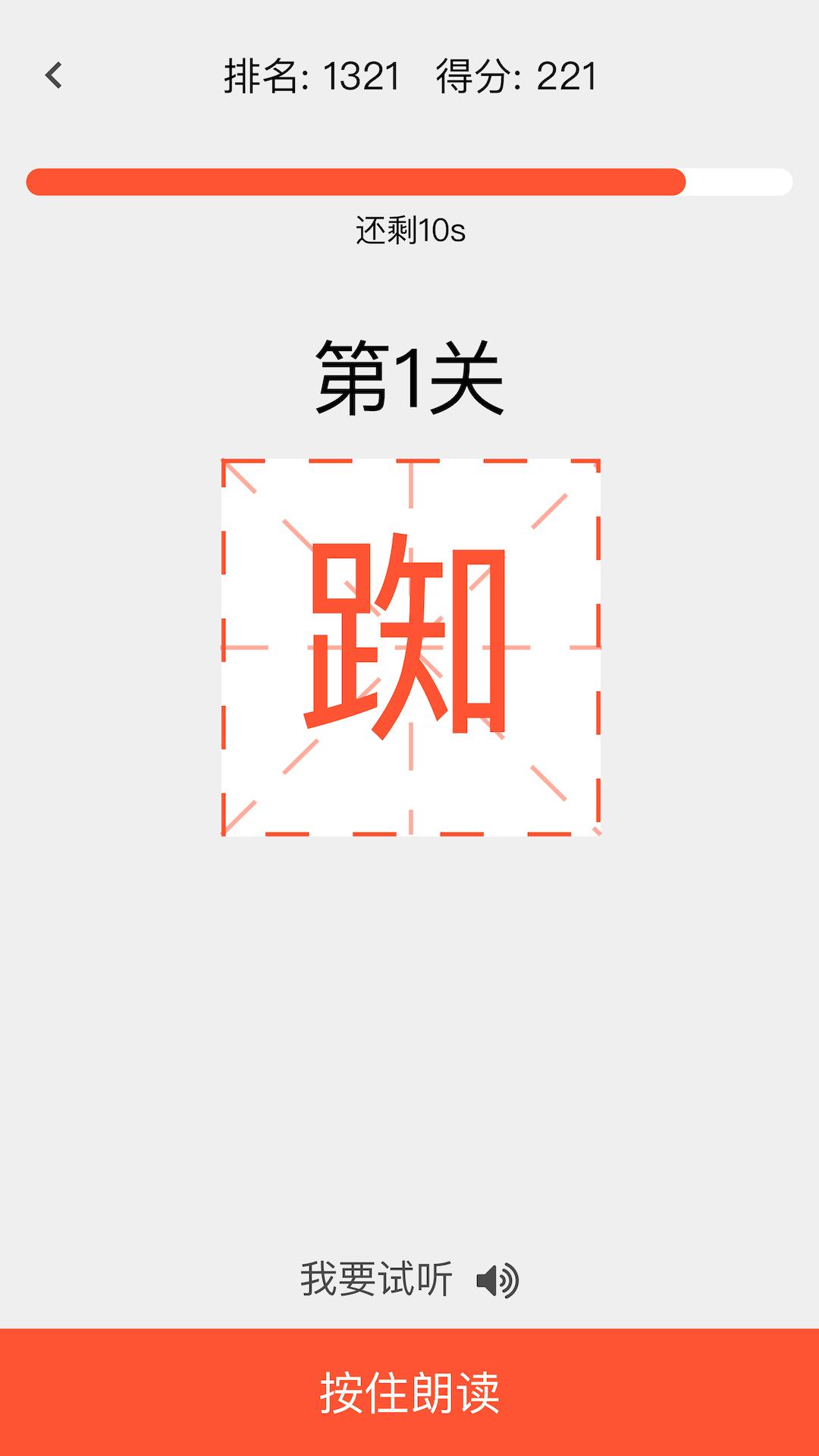
Task: Tap the 第1关 level title
Action: [409, 375]
